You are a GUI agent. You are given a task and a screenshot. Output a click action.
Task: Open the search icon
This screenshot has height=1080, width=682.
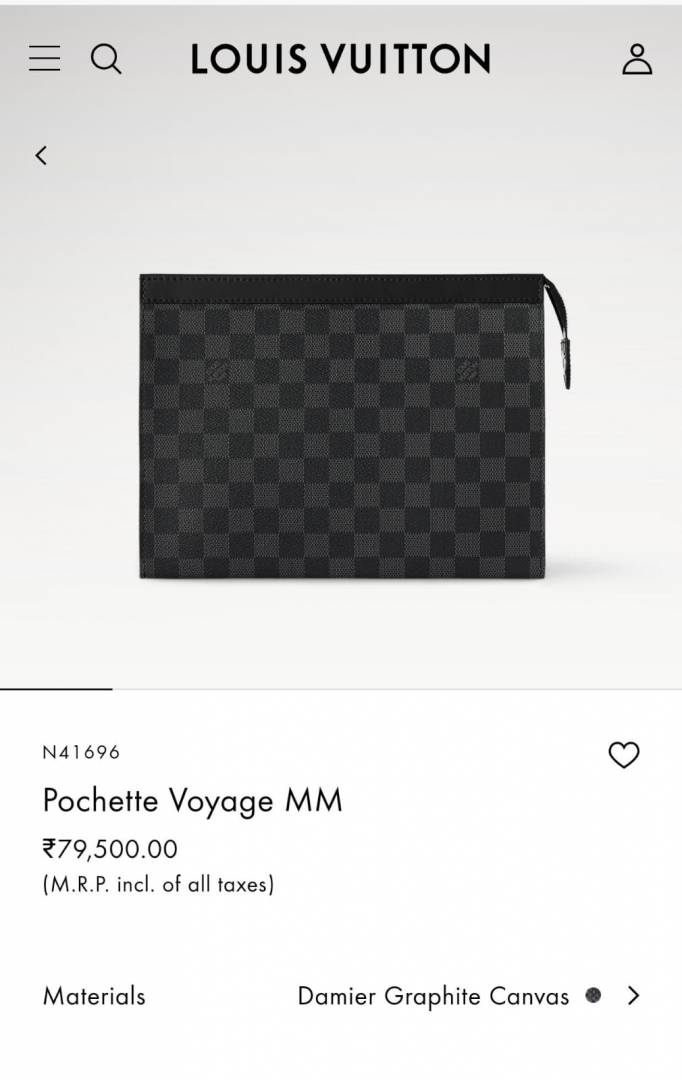106,60
